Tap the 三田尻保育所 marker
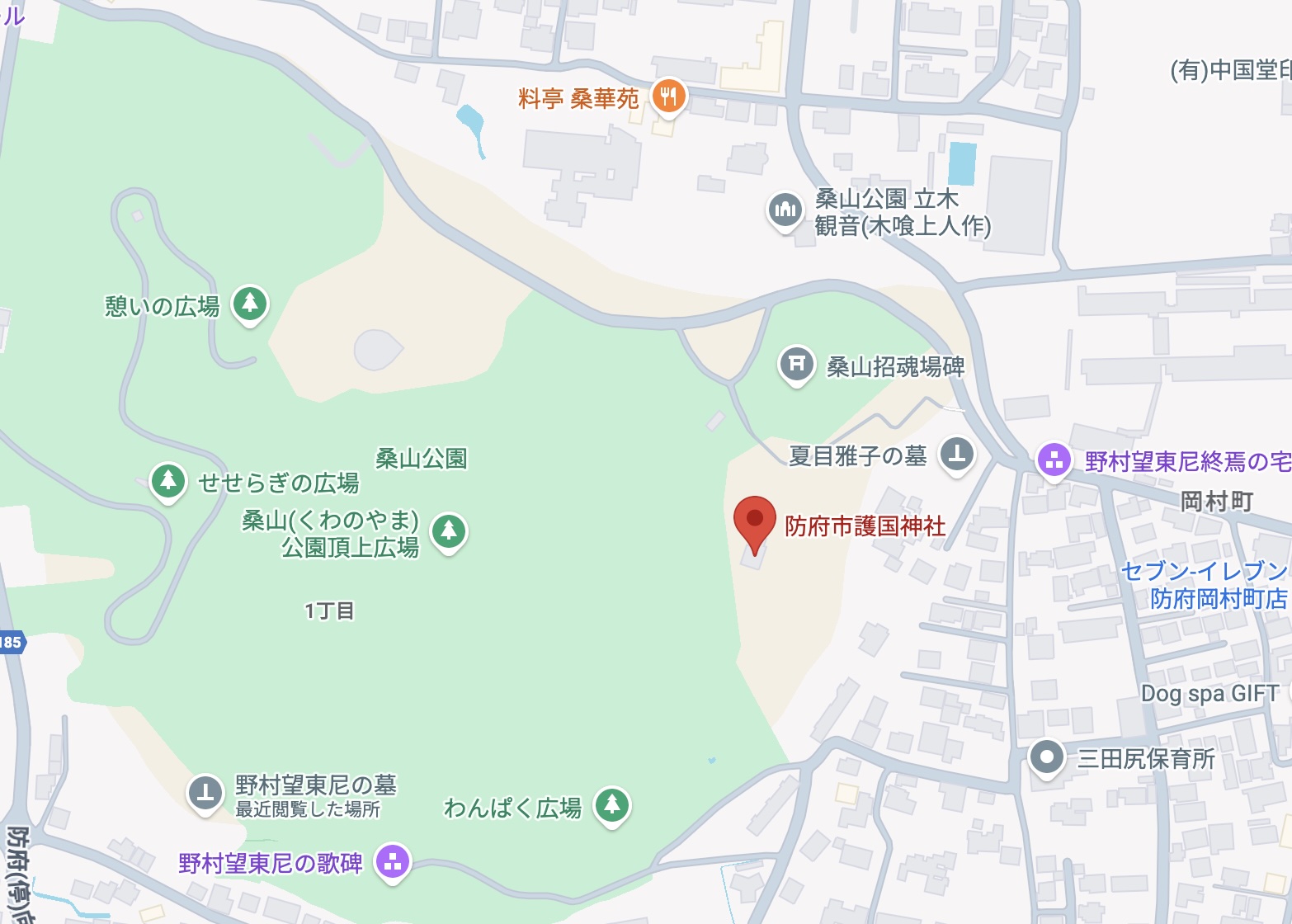The image size is (1292, 924). [x=1047, y=757]
